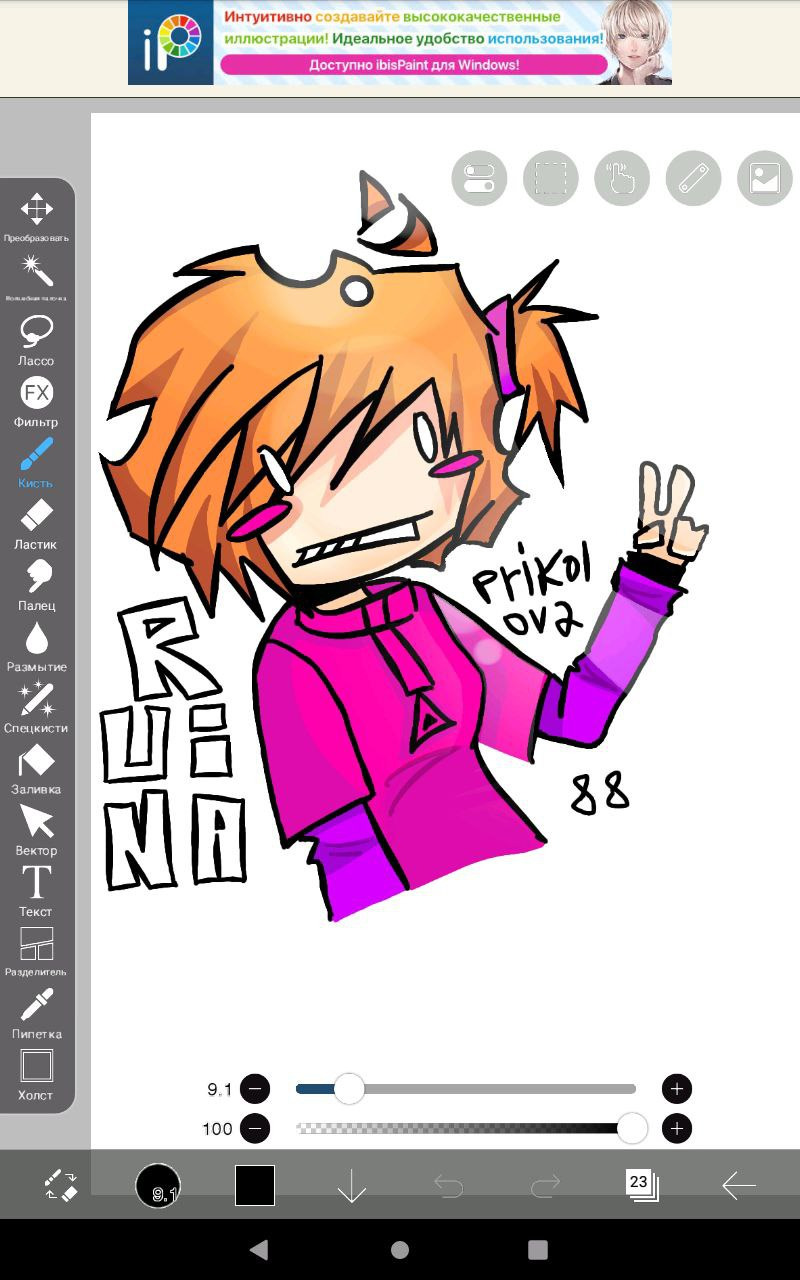800x1280 pixels.
Task: Decrease opacity with the minus button
Action: click(x=255, y=1128)
